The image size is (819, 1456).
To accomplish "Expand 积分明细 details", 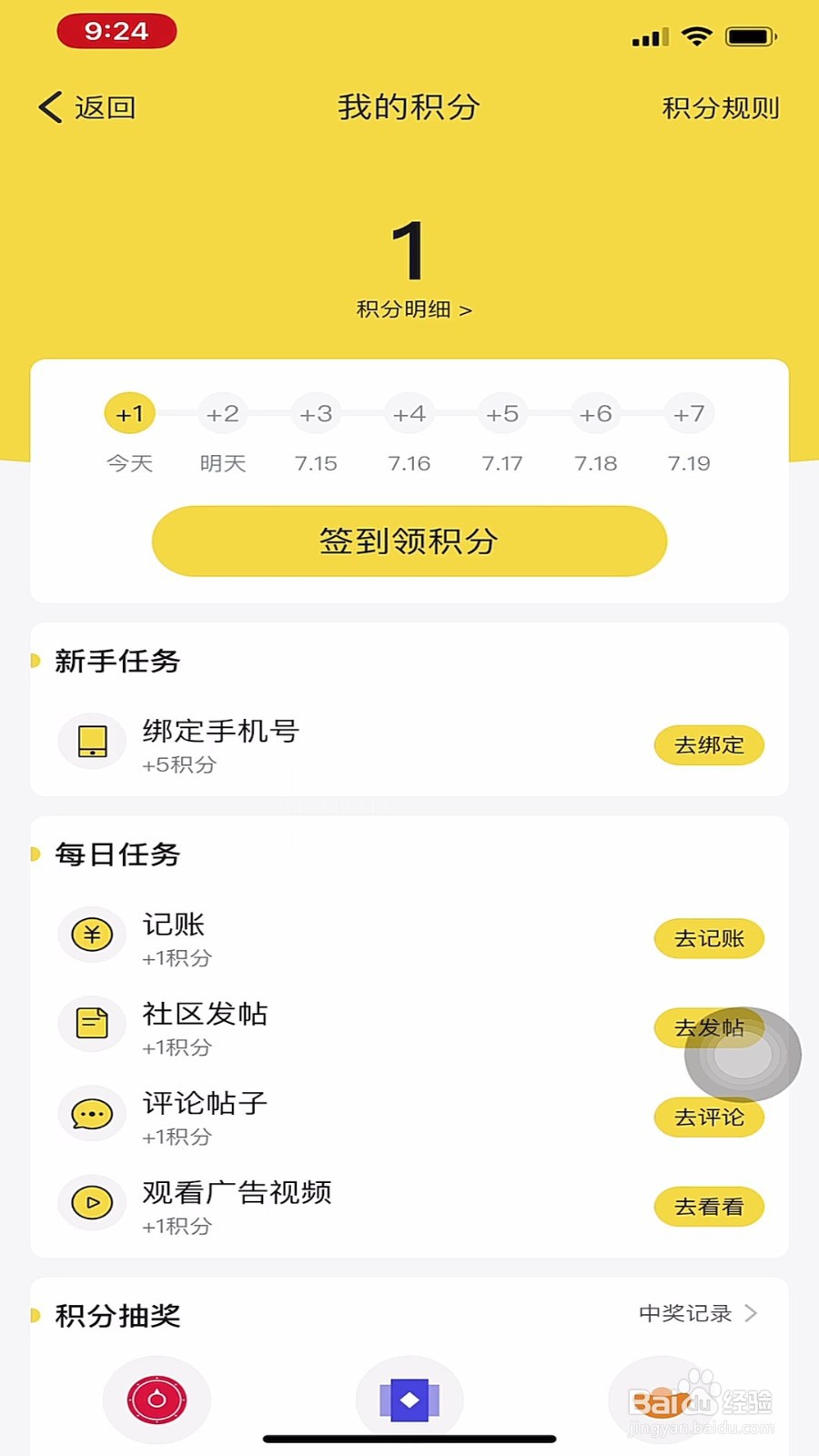I will 411,308.
